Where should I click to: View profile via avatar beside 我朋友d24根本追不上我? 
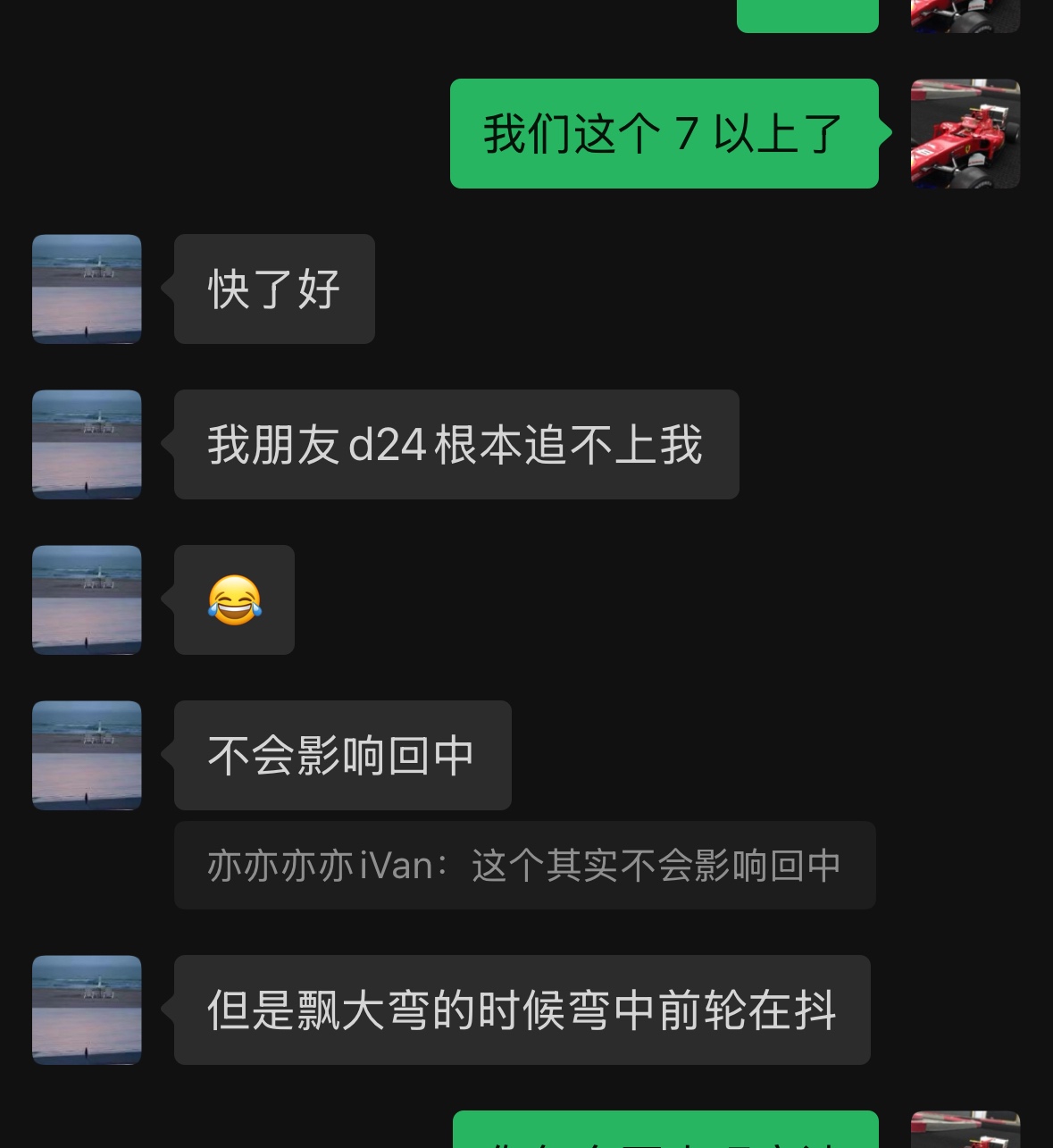point(87,444)
